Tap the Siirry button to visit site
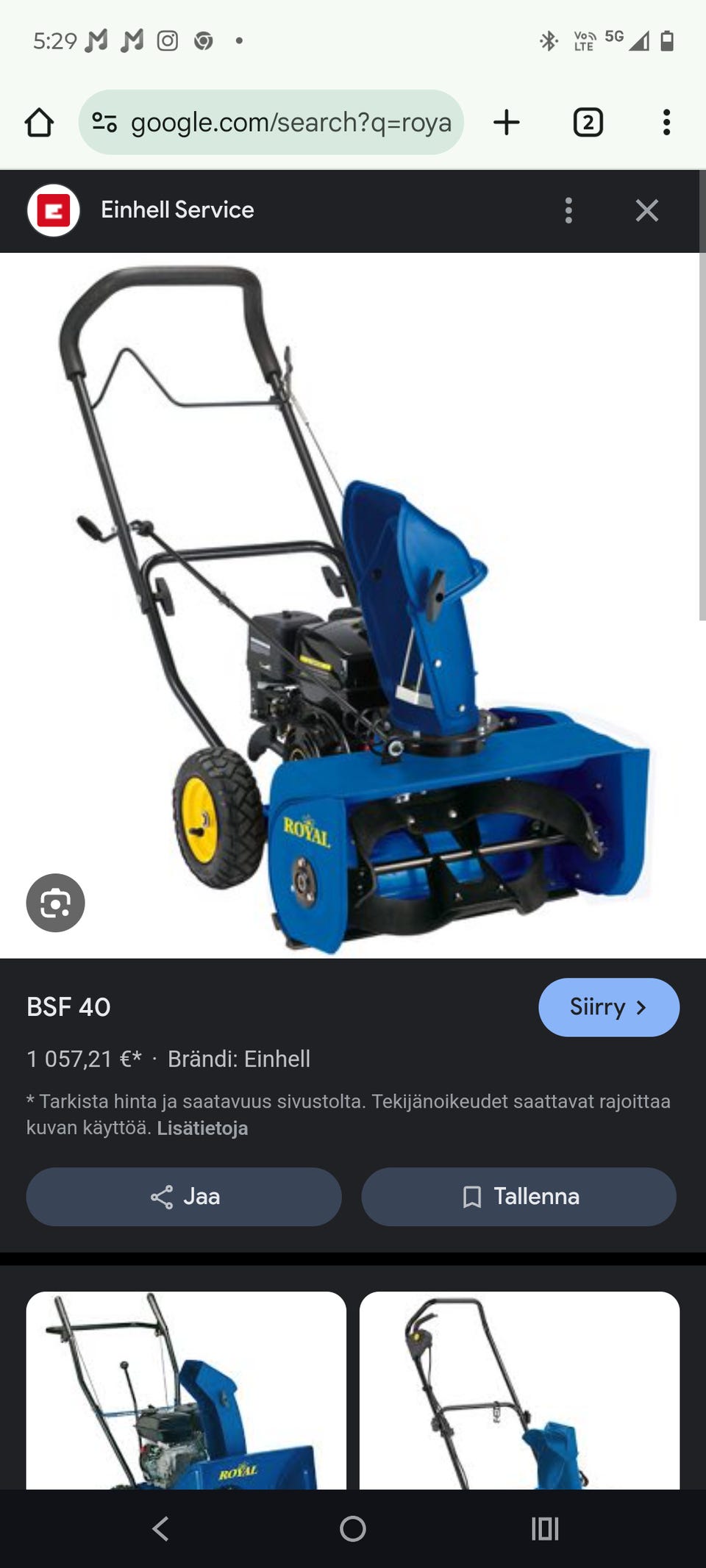The image size is (706, 1568). [x=609, y=1007]
